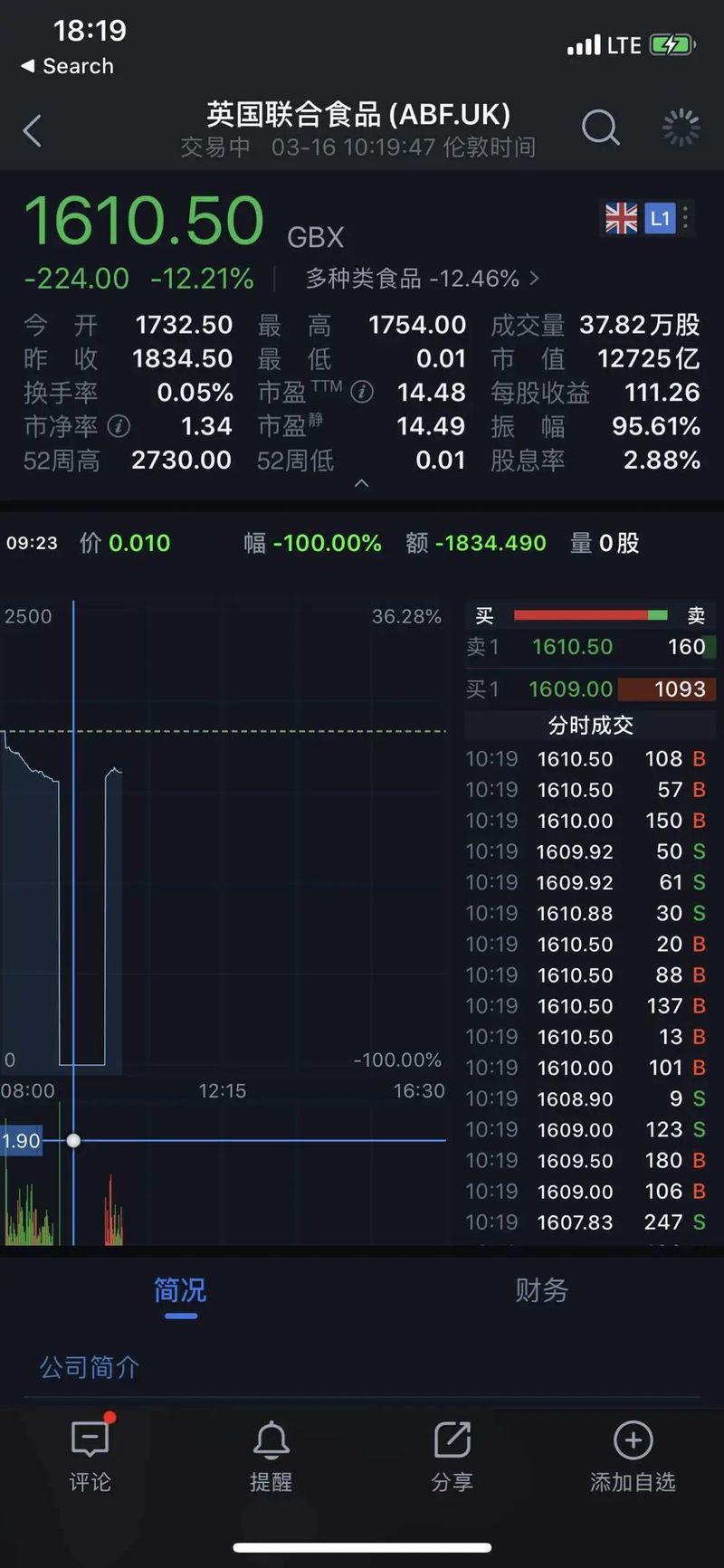
Task: Open the stock search magnifier
Action: tap(599, 128)
